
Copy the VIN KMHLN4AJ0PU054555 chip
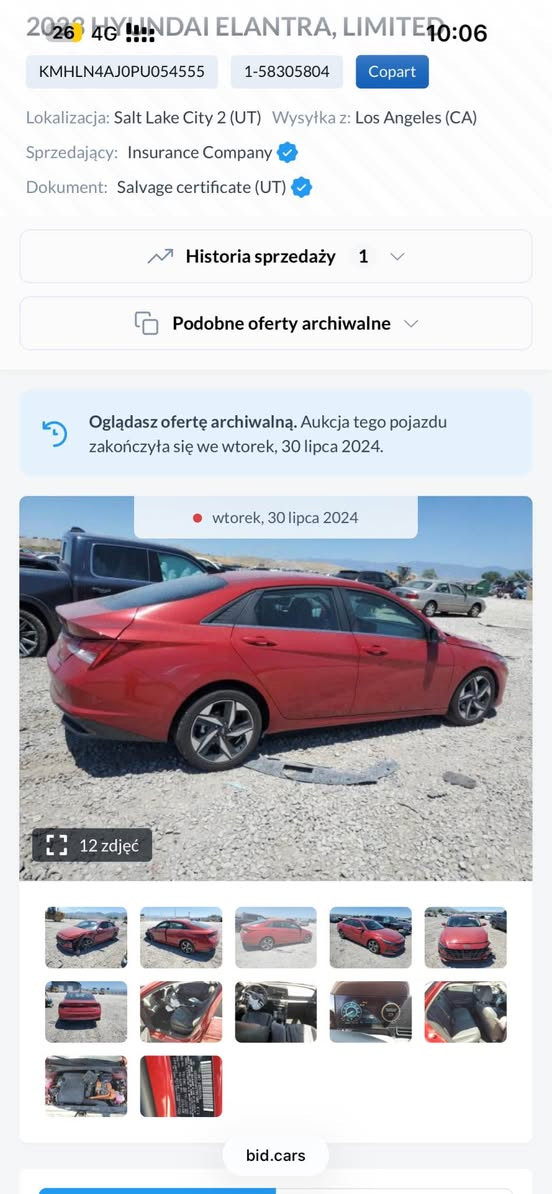pos(122,72)
